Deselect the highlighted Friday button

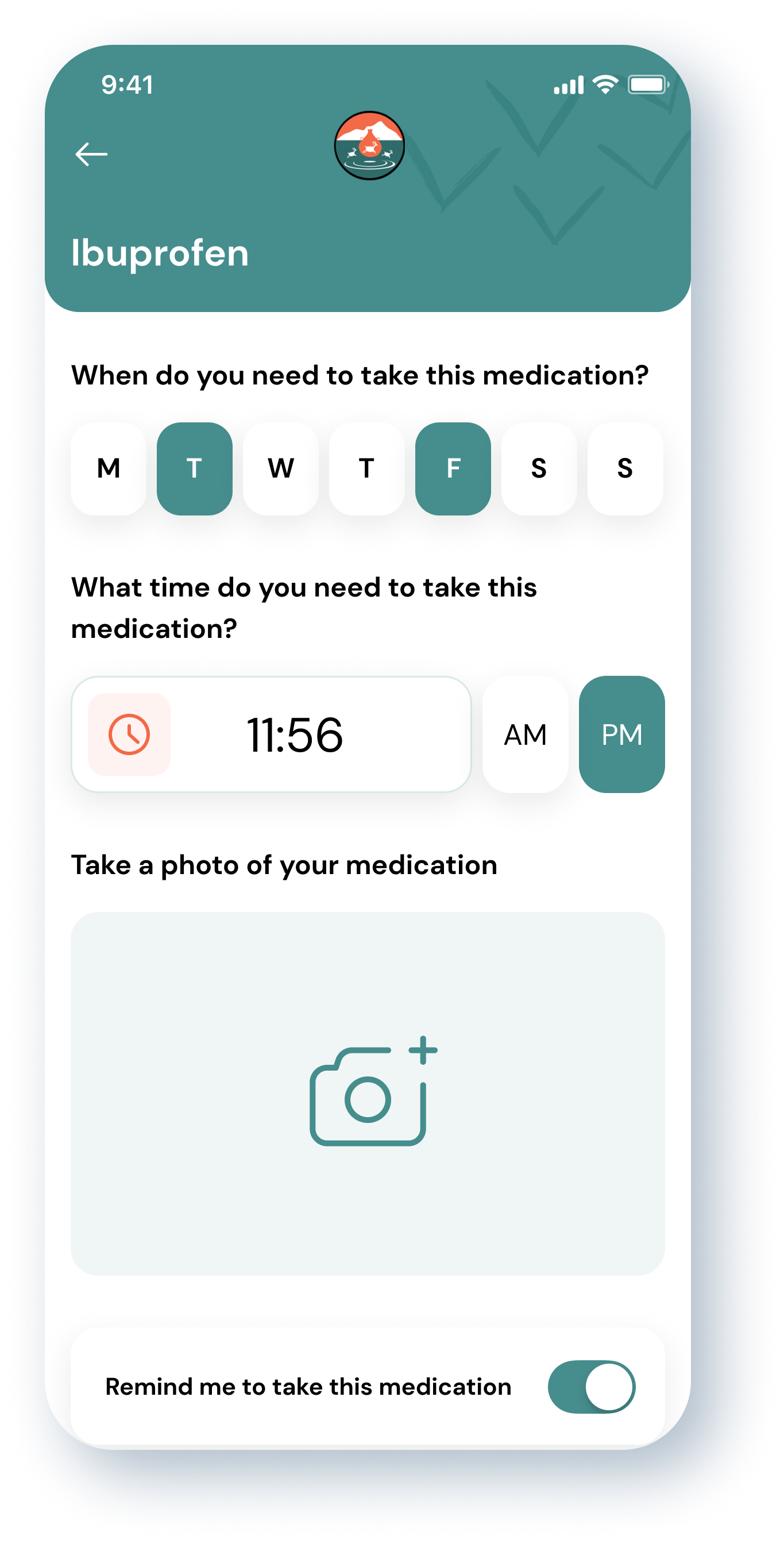[453, 468]
